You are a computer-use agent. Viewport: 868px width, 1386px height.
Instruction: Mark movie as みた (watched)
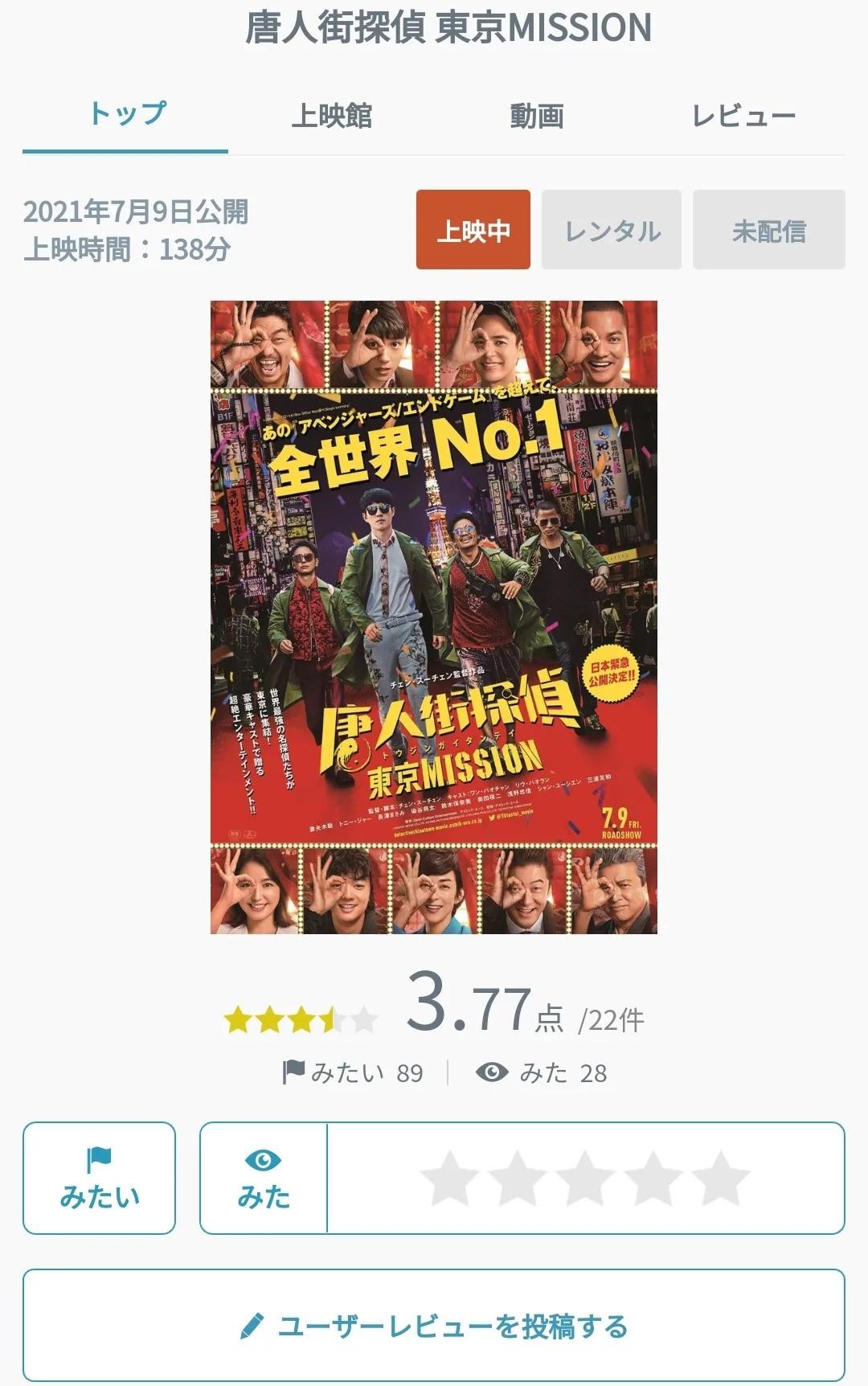point(263,1178)
